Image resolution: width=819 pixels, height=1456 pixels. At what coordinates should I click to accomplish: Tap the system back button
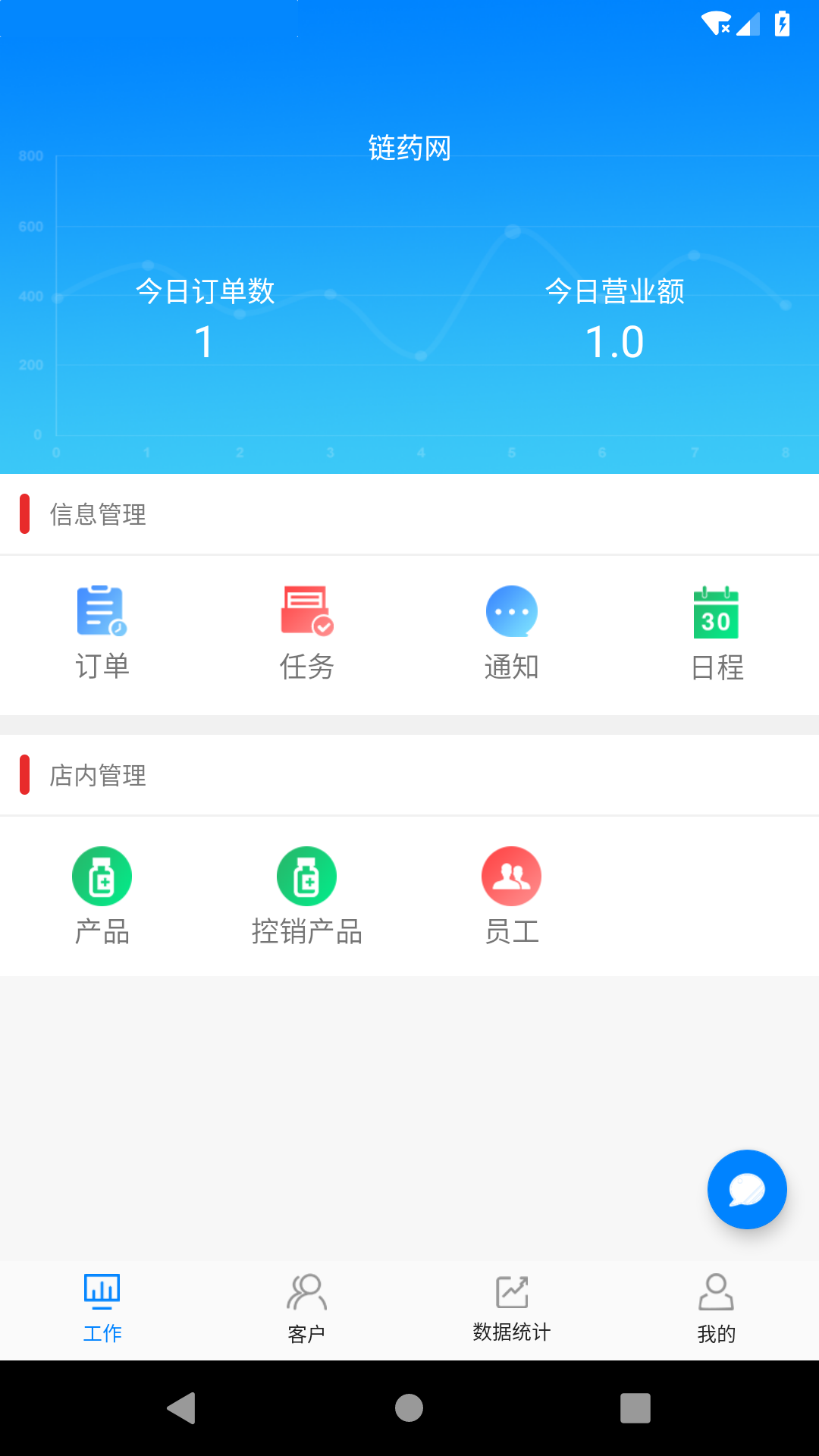[x=182, y=1408]
